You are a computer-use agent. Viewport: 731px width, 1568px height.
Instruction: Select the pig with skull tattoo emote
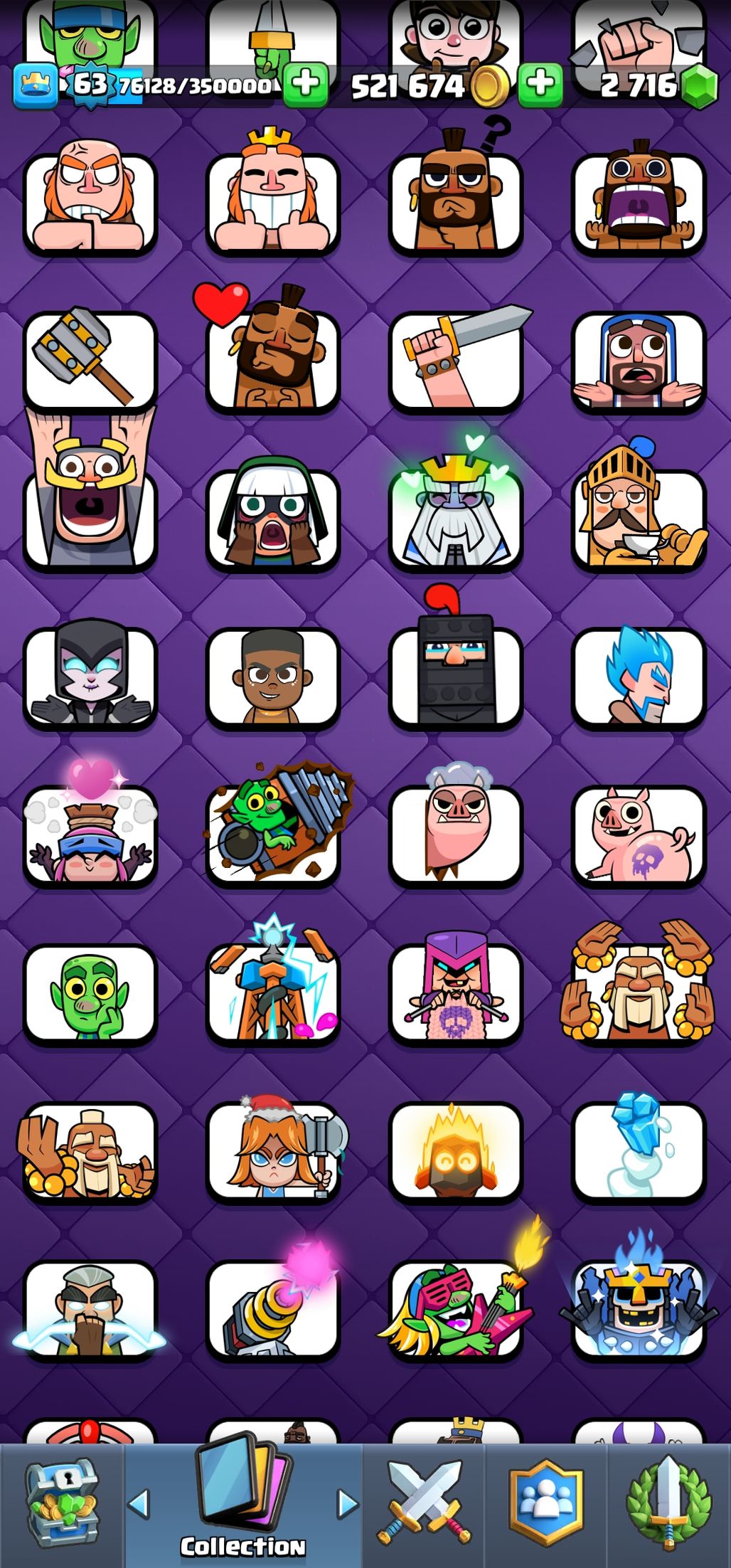[639, 834]
